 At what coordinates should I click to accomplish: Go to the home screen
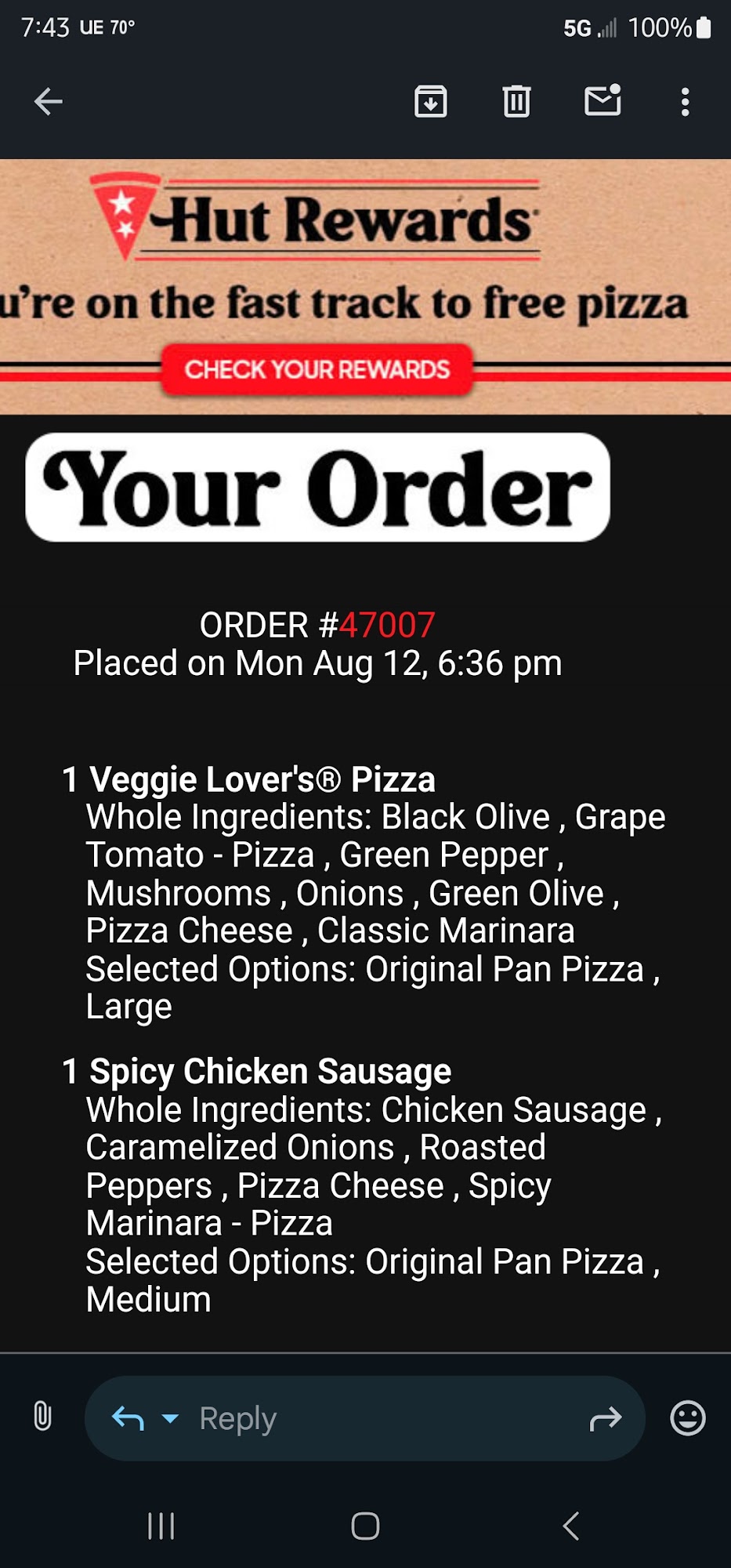pos(365,1526)
